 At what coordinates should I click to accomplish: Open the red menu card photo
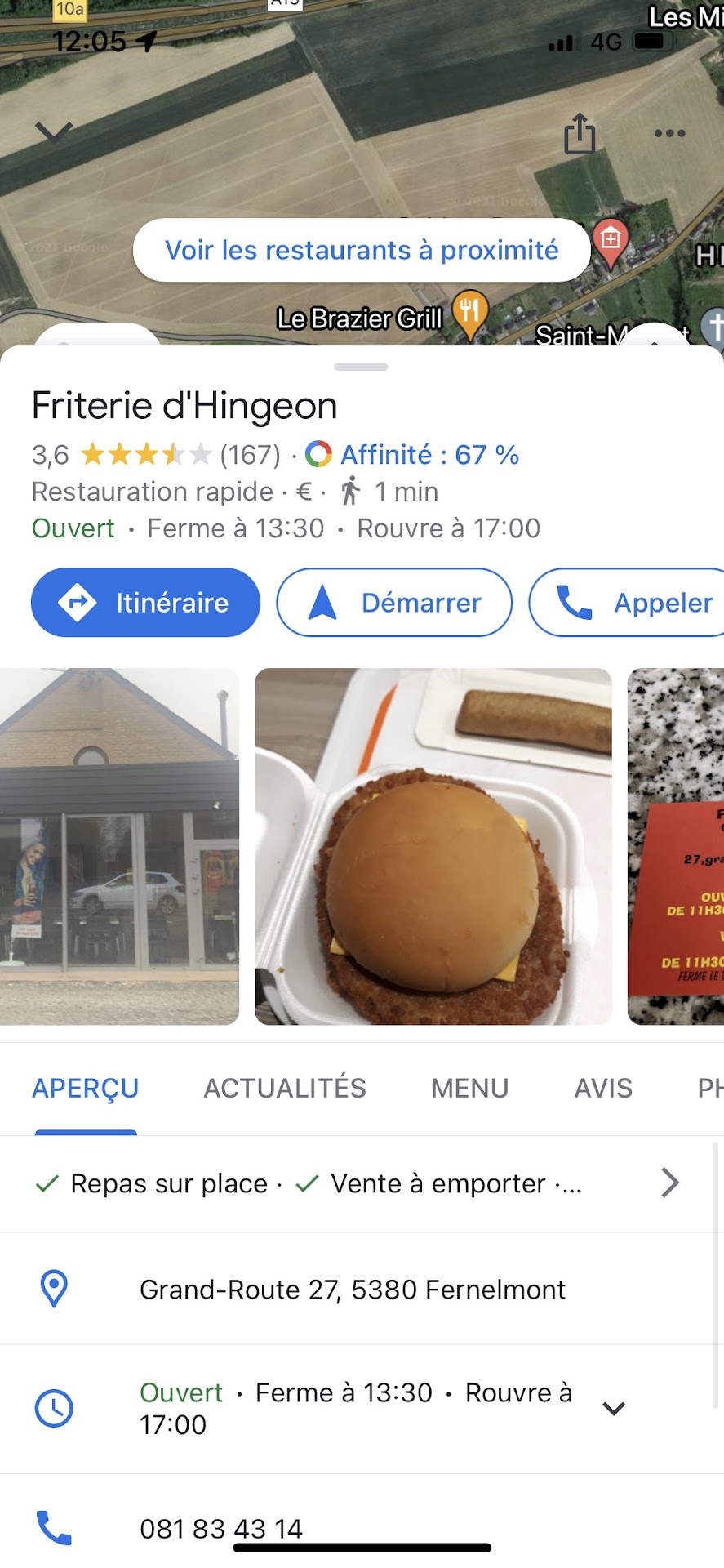point(676,846)
